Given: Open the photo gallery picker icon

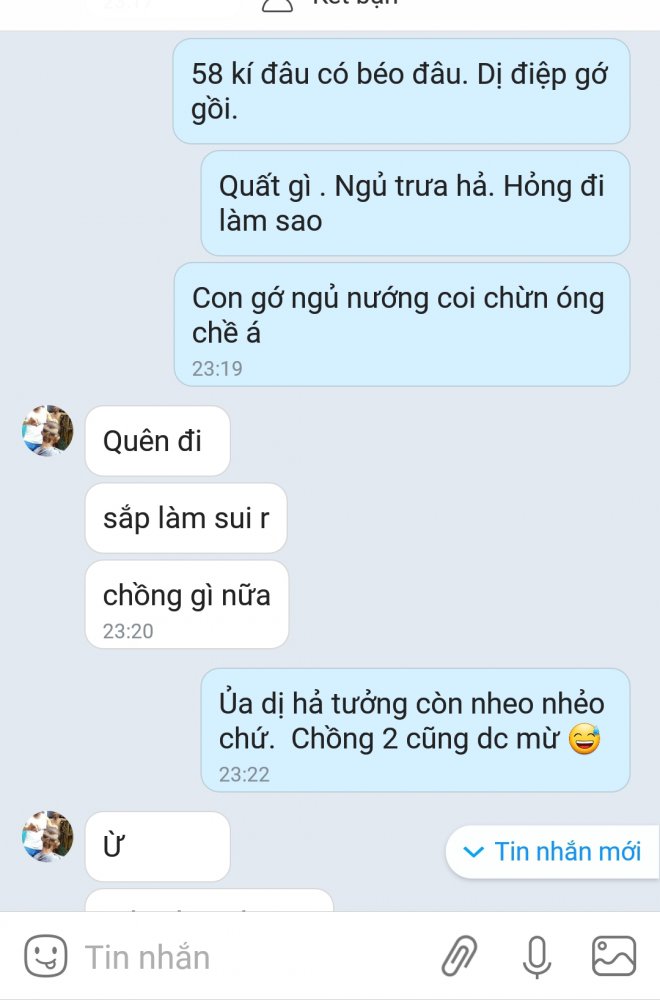Looking at the screenshot, I should point(614,956).
